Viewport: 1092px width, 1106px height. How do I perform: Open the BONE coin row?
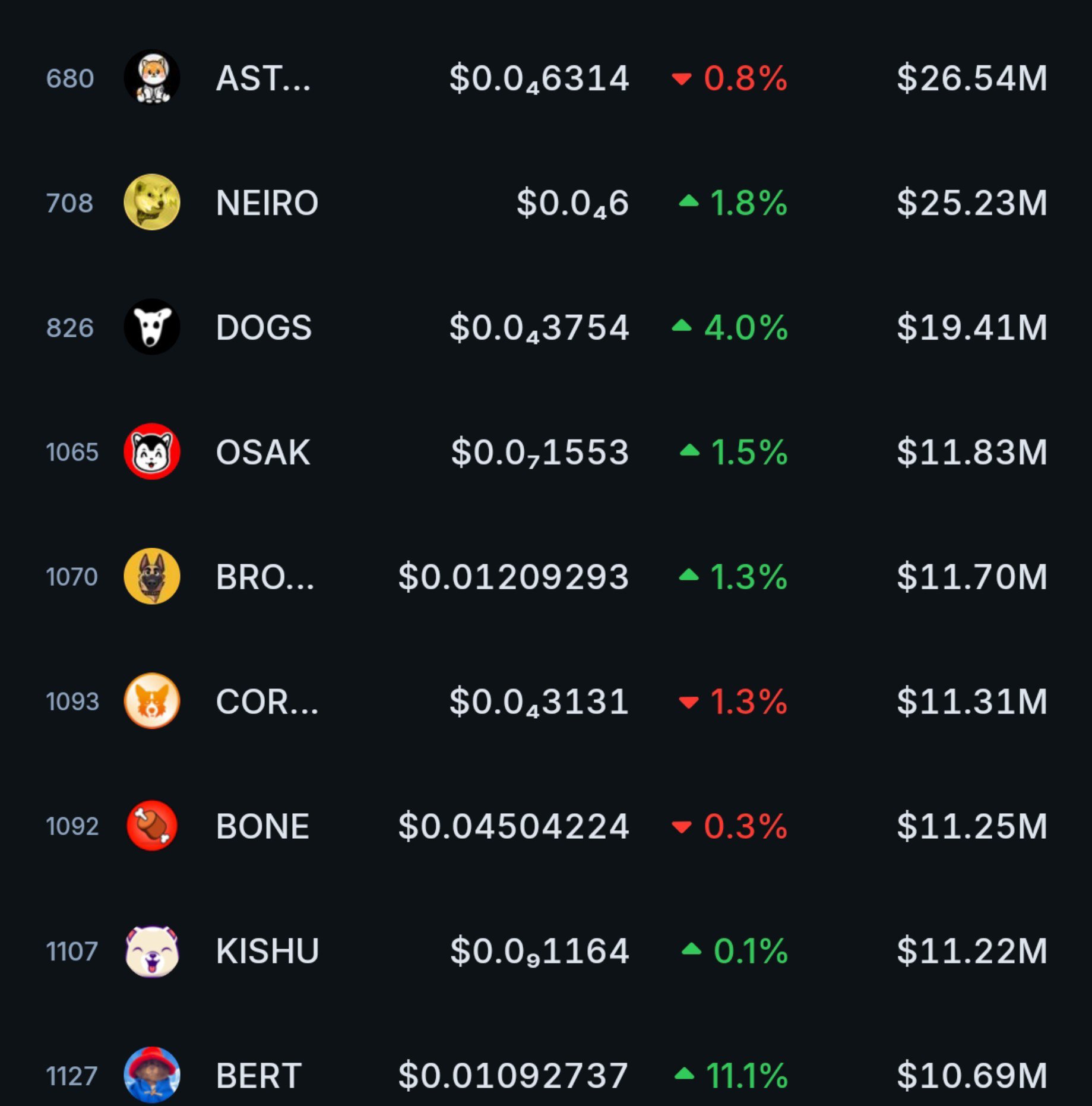(x=546, y=826)
